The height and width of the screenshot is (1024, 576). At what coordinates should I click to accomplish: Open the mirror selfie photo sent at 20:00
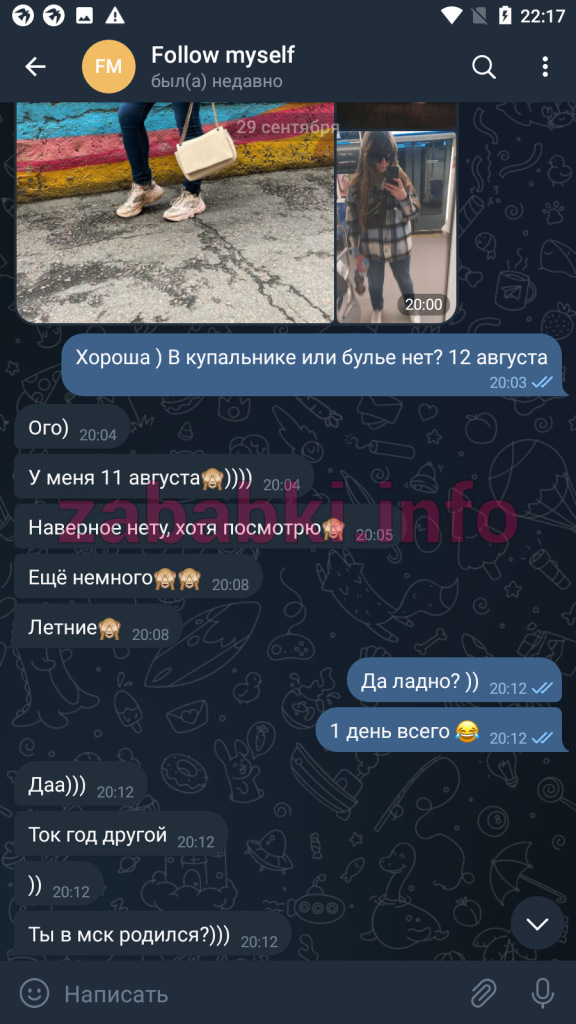[396, 227]
